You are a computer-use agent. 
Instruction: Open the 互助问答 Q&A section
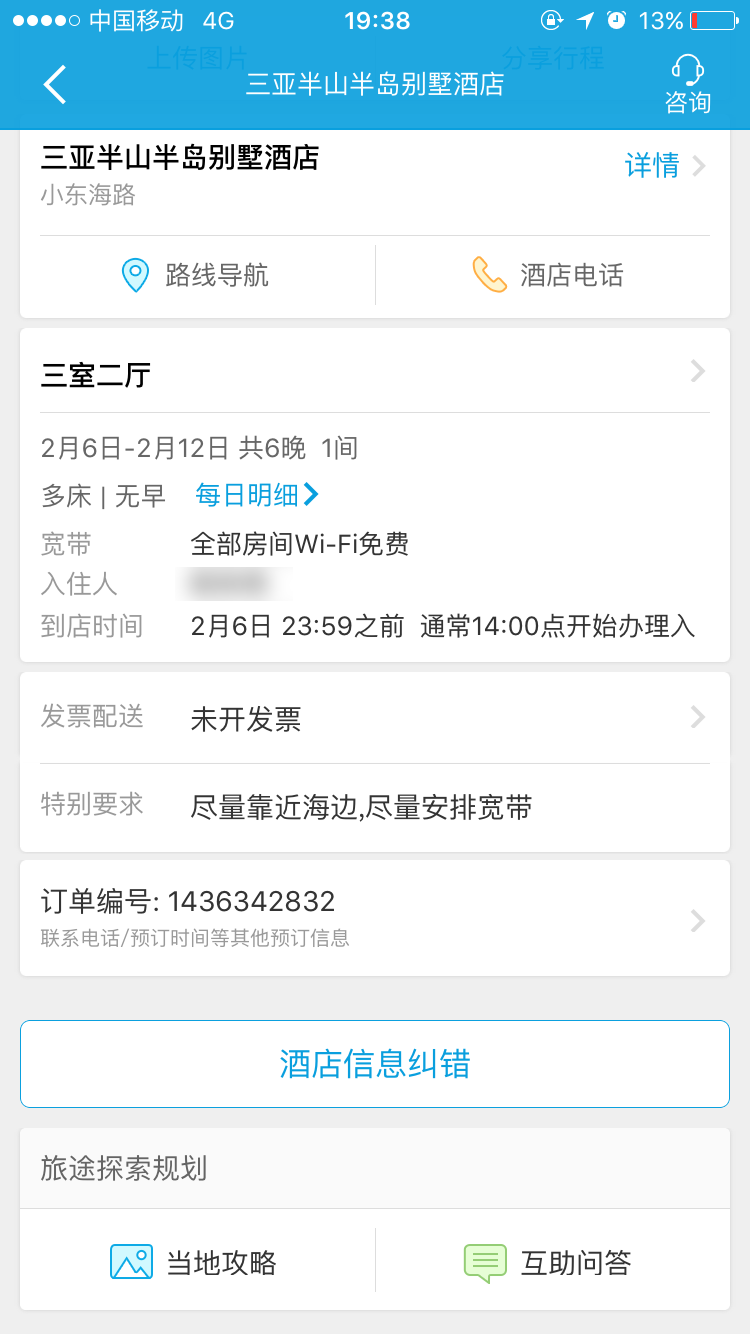(x=548, y=1262)
